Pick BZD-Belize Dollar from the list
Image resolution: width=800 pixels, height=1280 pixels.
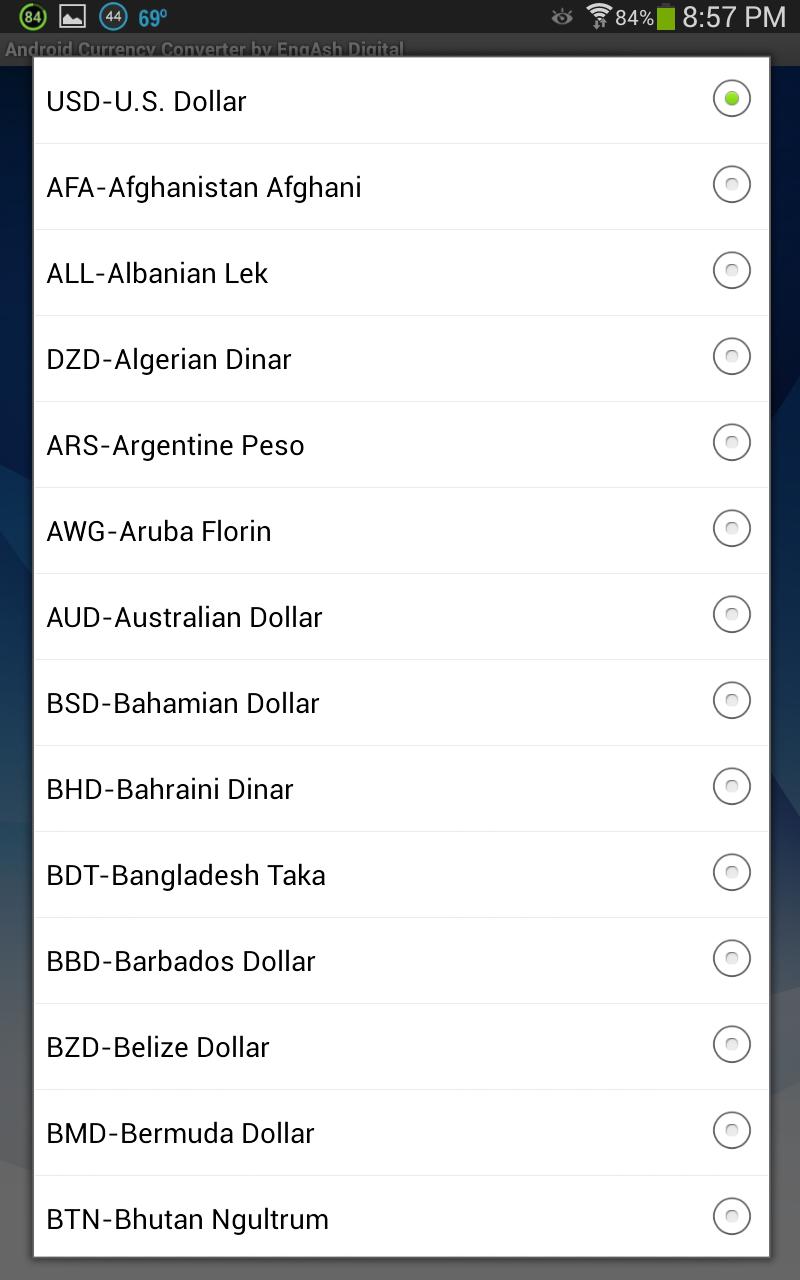coord(400,1045)
